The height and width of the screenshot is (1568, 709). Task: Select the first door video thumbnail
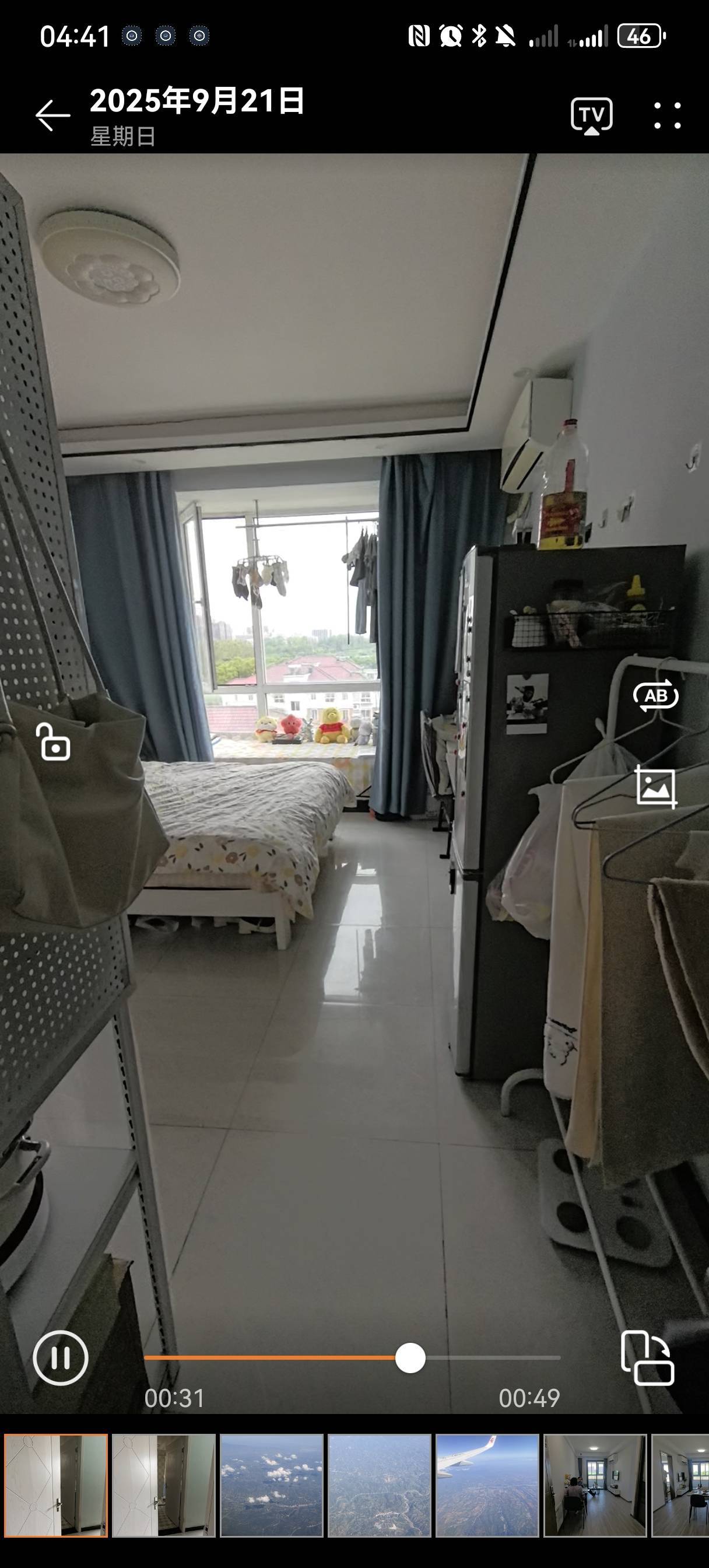(x=56, y=1485)
